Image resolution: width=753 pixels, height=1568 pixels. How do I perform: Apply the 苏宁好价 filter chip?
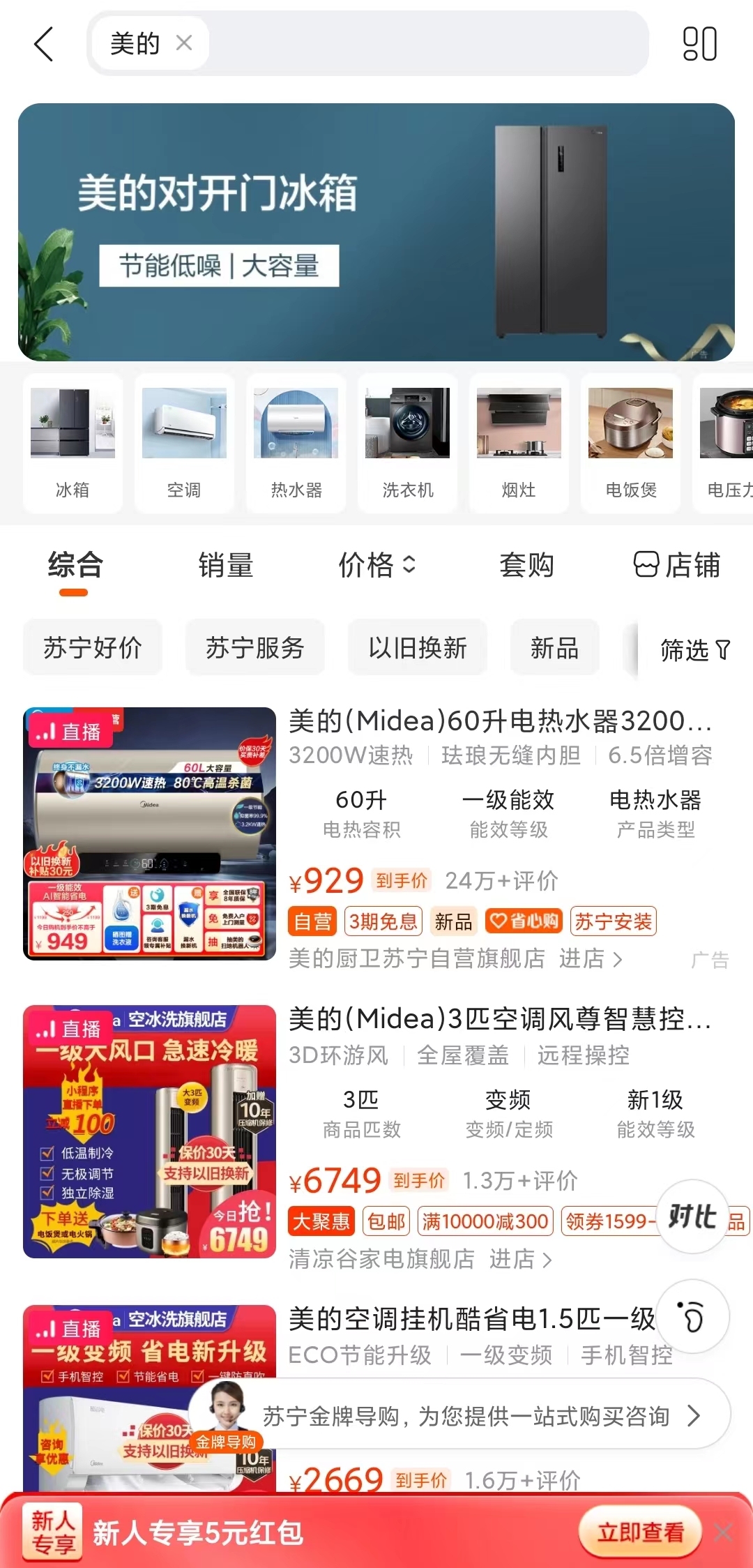pos(93,648)
